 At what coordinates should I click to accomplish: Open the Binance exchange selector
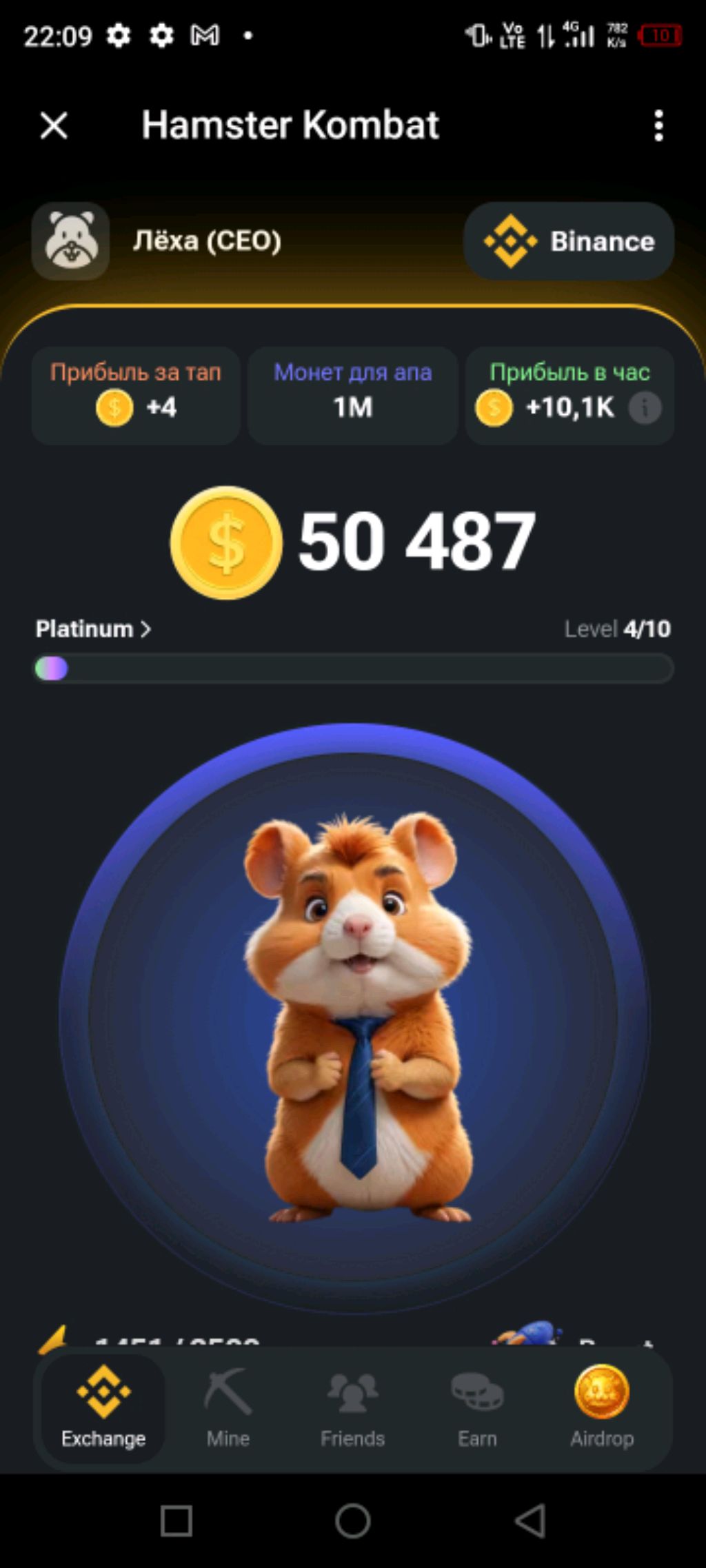[x=569, y=241]
